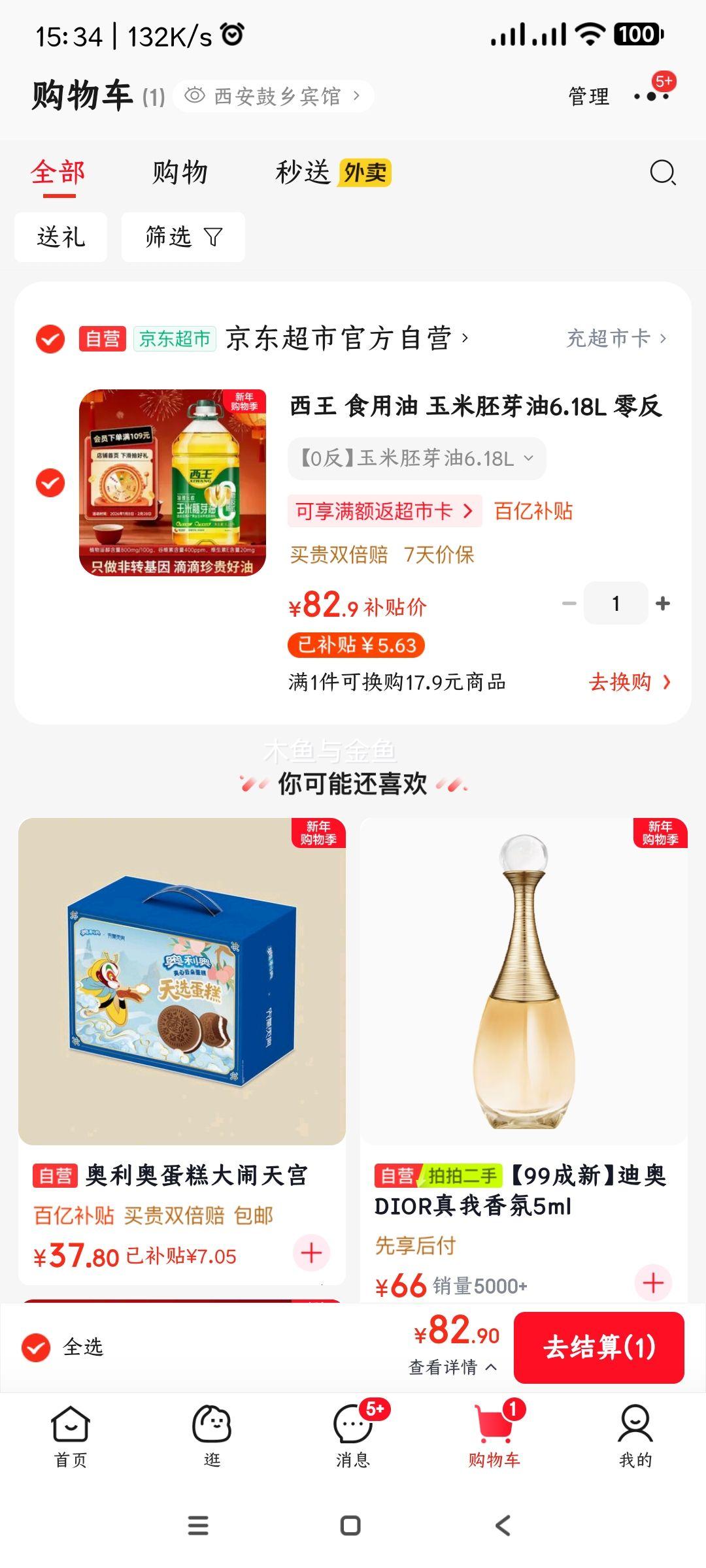This screenshot has height=1568, width=706.
Task: Increase the oil quantity with the plus stepper
Action: tap(662, 603)
